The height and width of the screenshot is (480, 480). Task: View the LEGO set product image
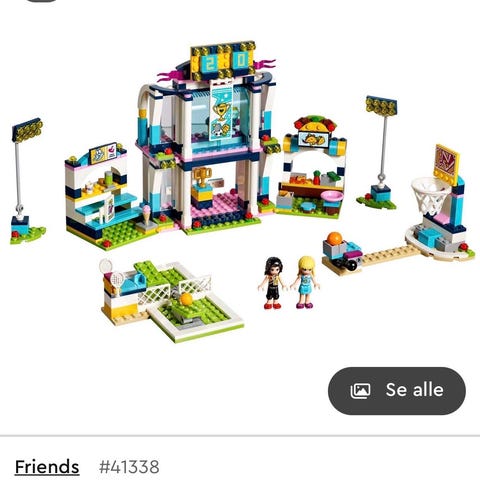tap(242, 193)
